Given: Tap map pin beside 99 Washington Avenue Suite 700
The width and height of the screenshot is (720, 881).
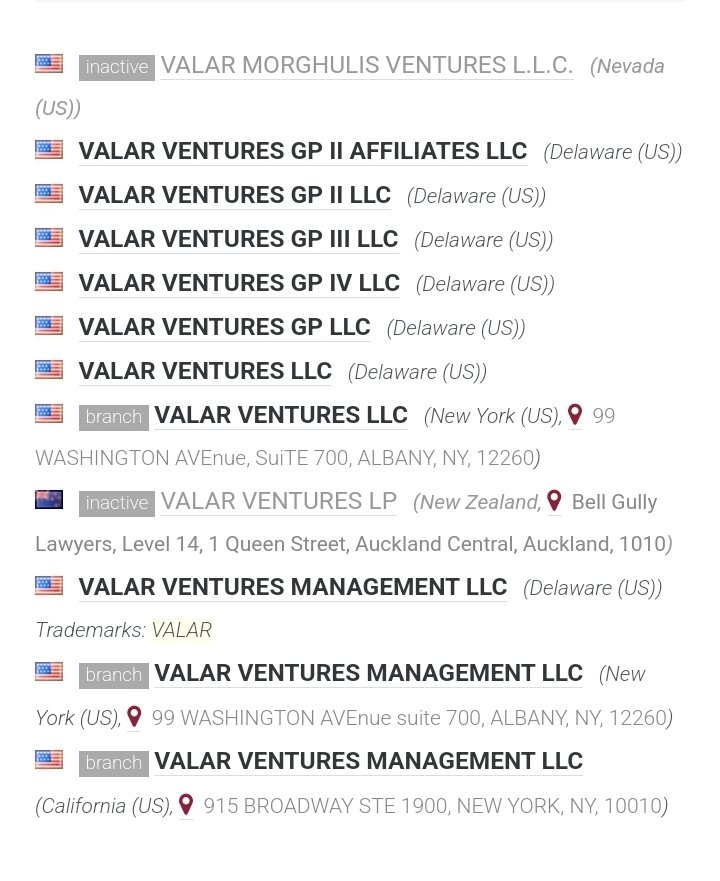Looking at the screenshot, I should (575, 415).
